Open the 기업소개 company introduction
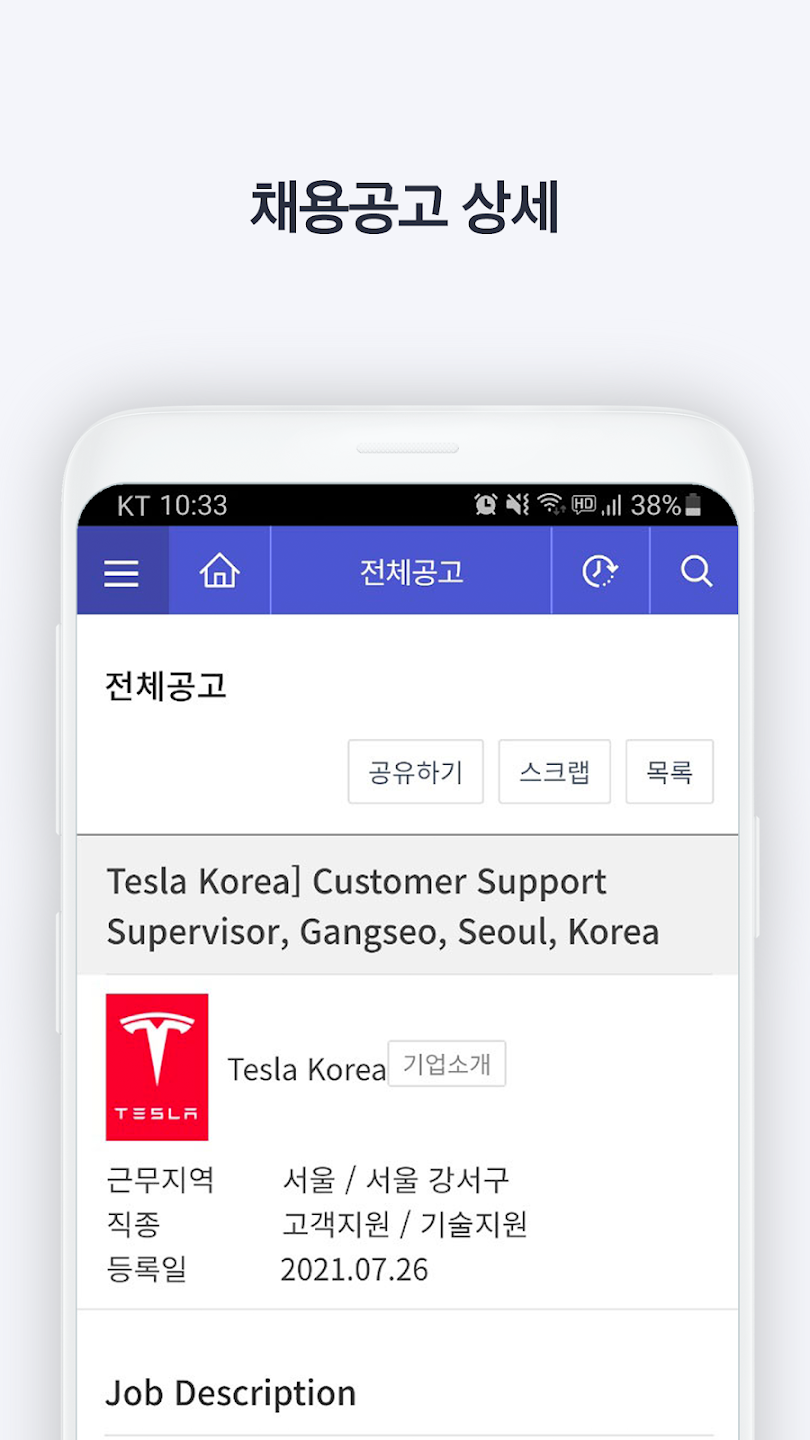Screen dimensions: 810x1440 (447, 1063)
